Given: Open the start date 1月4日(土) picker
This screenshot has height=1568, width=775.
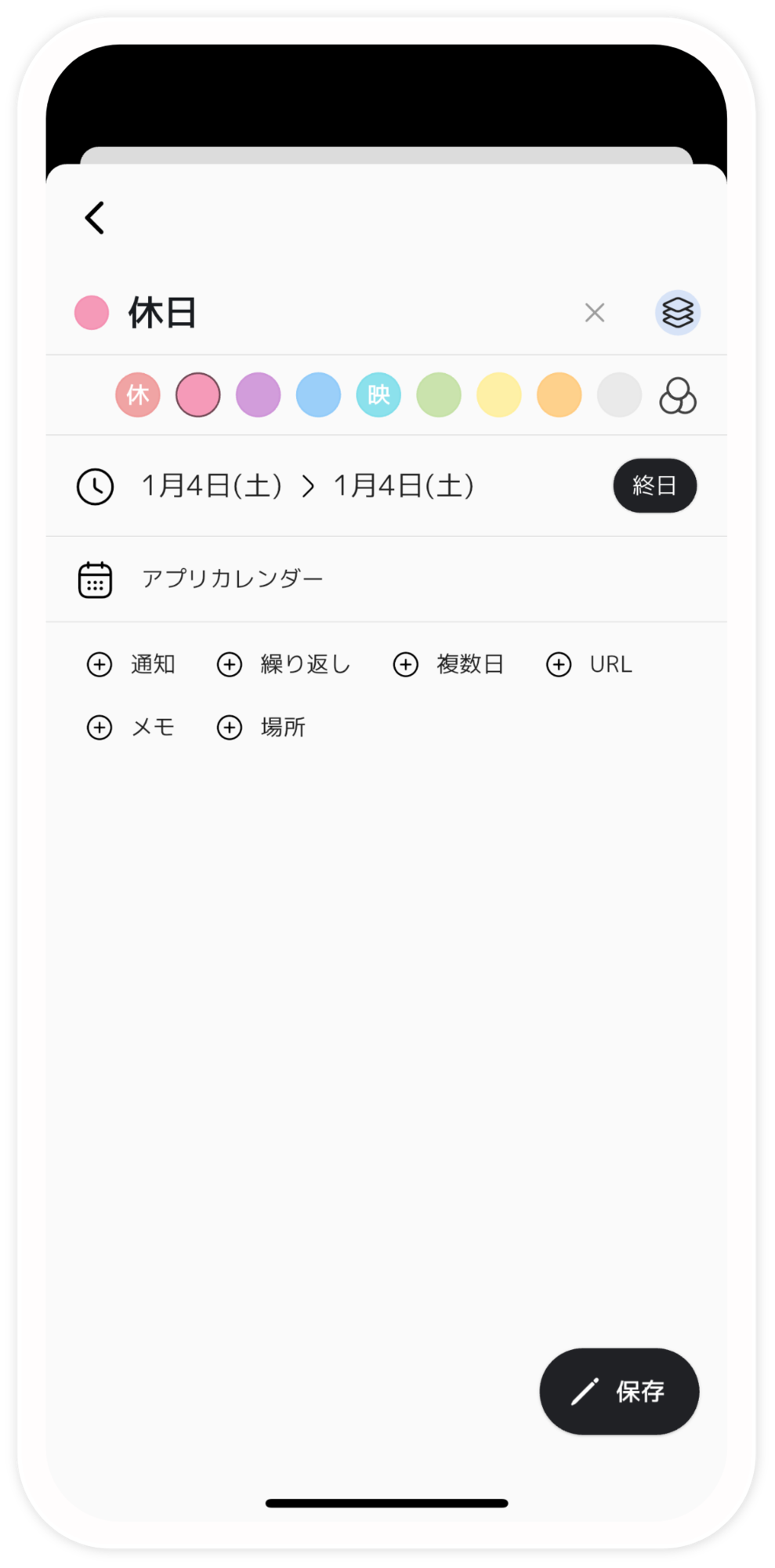Looking at the screenshot, I should 212,486.
